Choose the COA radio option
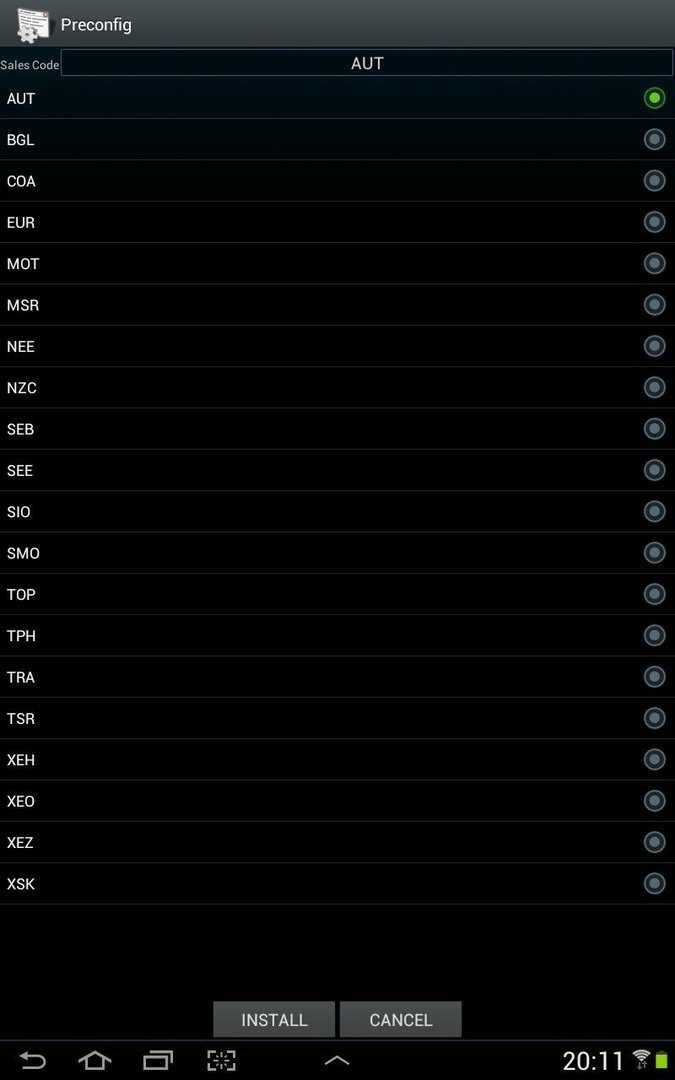This screenshot has height=1080, width=675. tap(338, 181)
